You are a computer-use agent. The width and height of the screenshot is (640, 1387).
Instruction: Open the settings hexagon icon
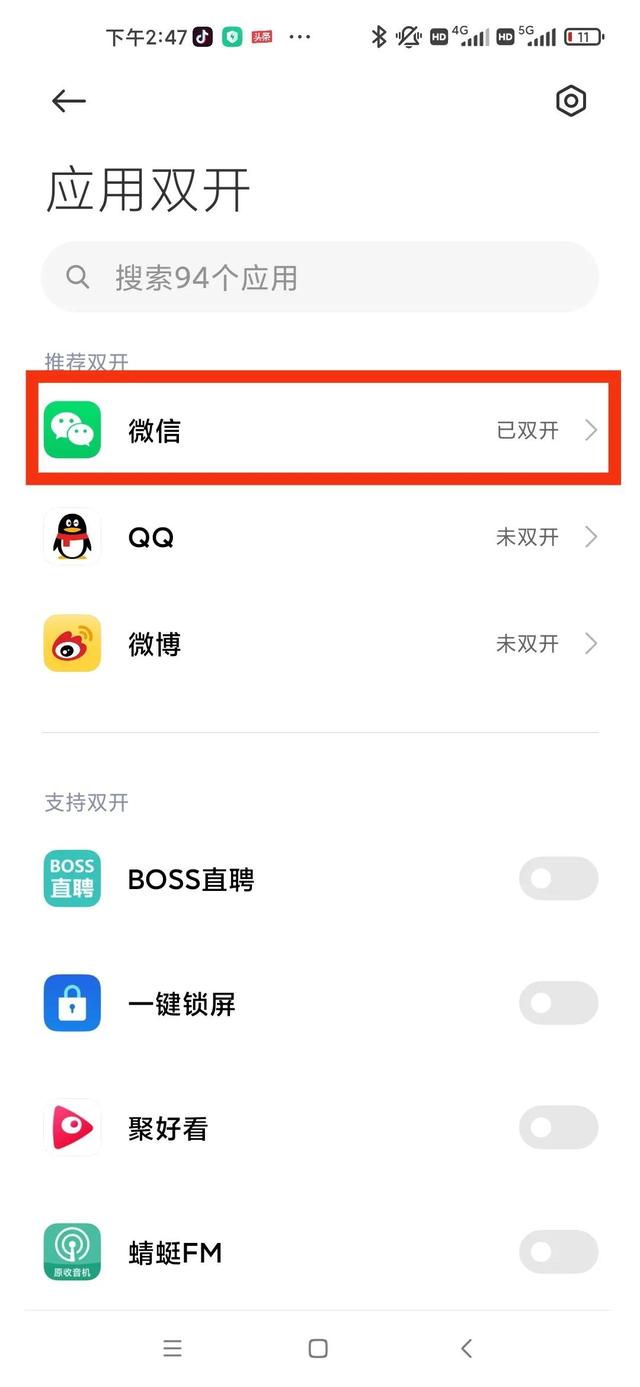[570, 101]
